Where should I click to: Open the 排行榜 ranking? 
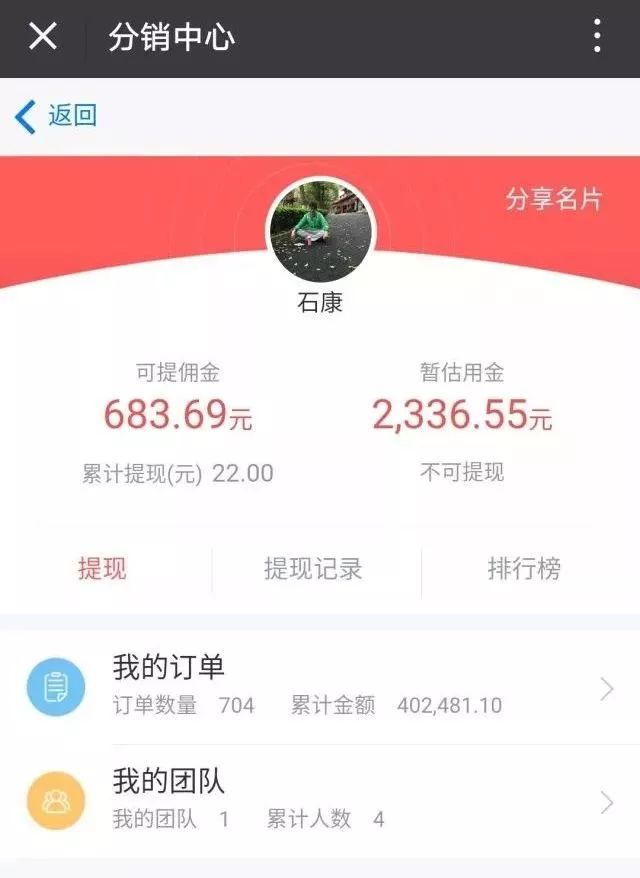pos(524,569)
